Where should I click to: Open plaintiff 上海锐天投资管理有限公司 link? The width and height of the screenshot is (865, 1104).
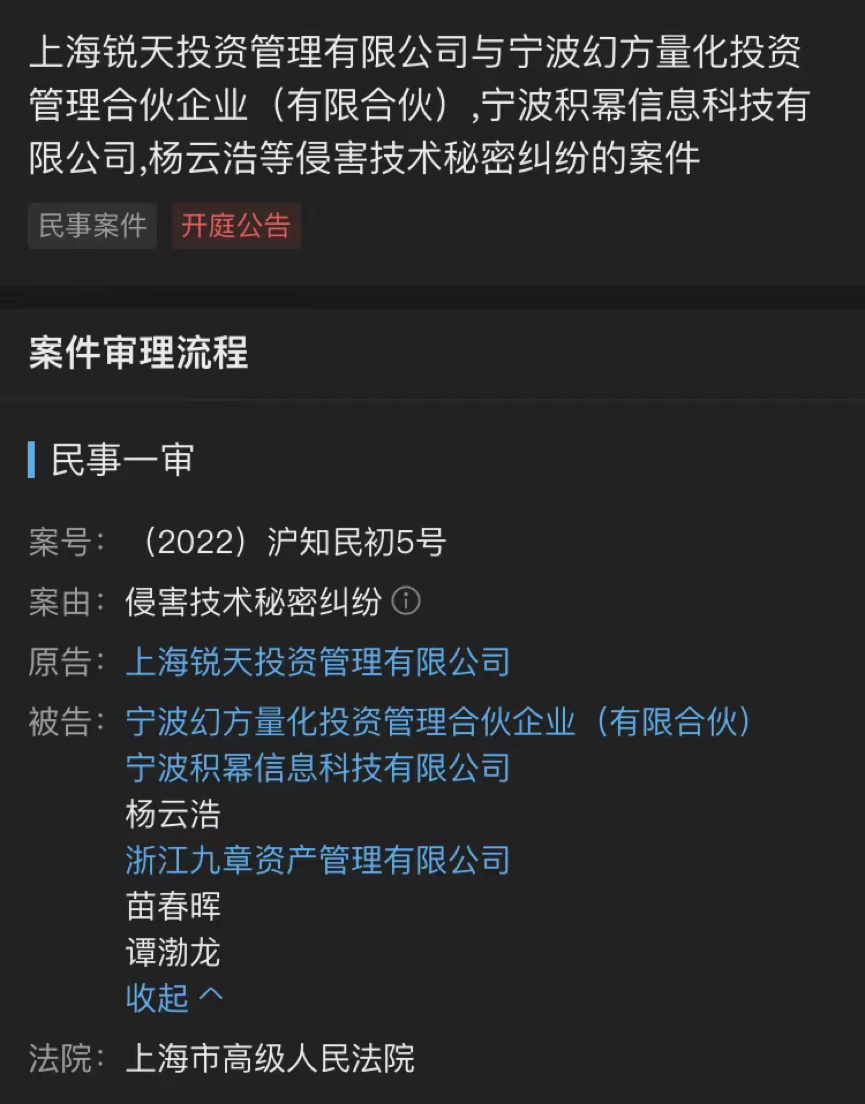point(318,662)
